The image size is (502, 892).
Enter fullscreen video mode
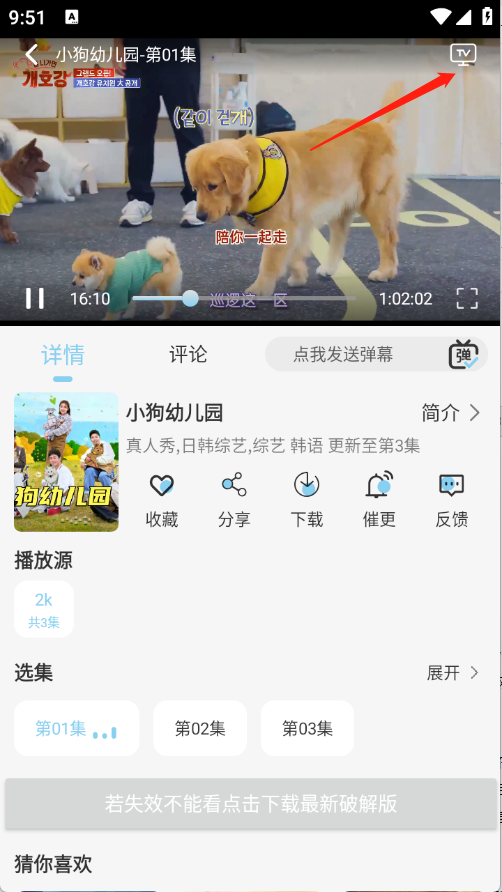(x=467, y=298)
